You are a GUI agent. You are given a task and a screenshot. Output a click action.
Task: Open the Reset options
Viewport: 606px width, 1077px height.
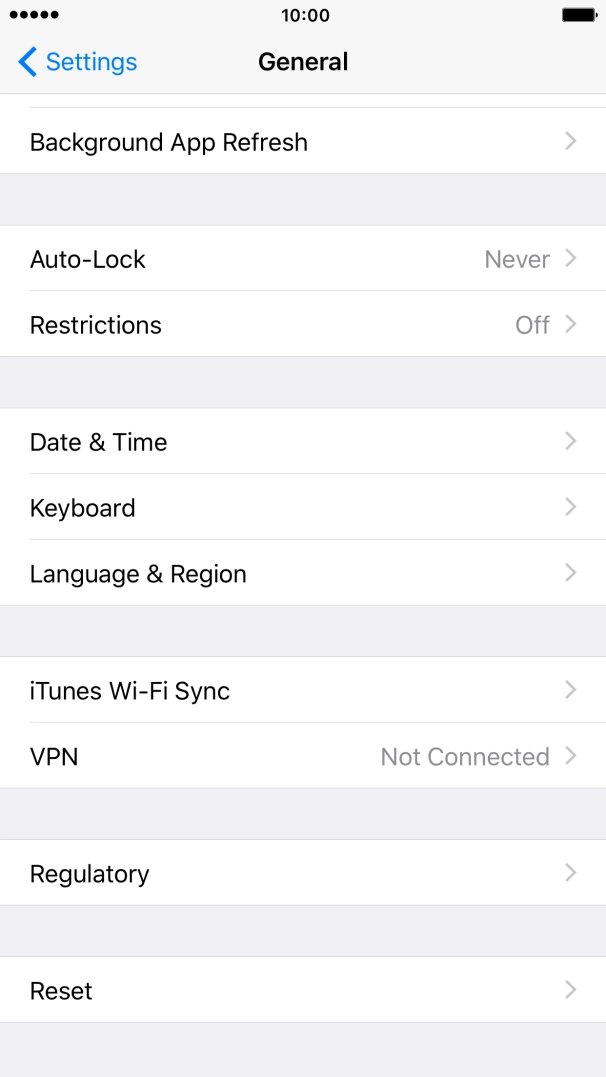302,991
